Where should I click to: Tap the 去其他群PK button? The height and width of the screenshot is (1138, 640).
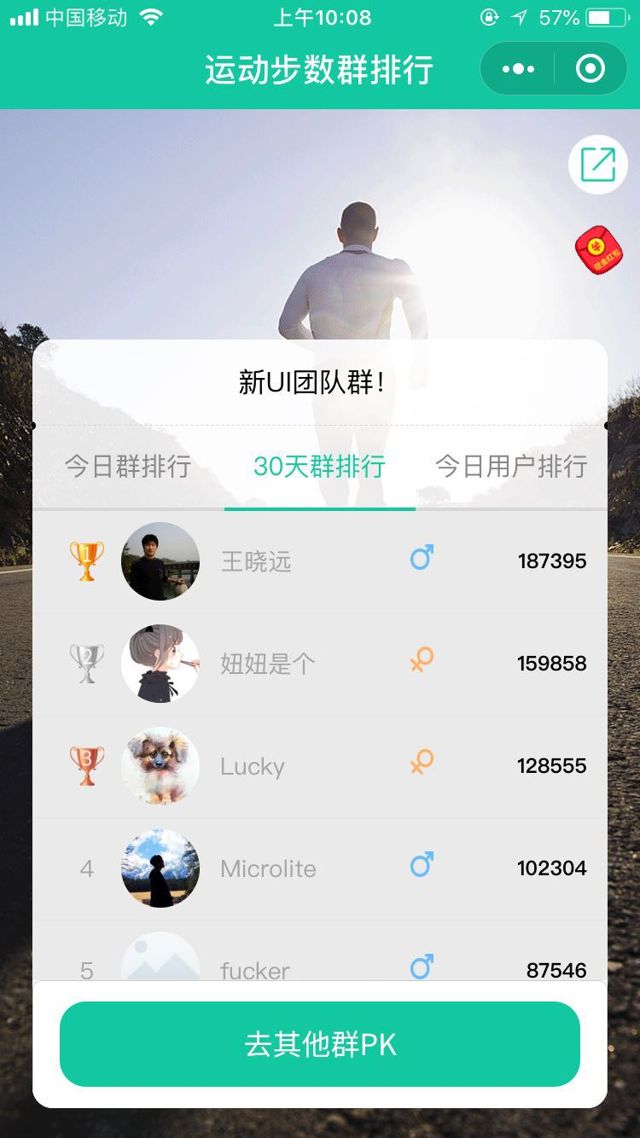point(320,1044)
